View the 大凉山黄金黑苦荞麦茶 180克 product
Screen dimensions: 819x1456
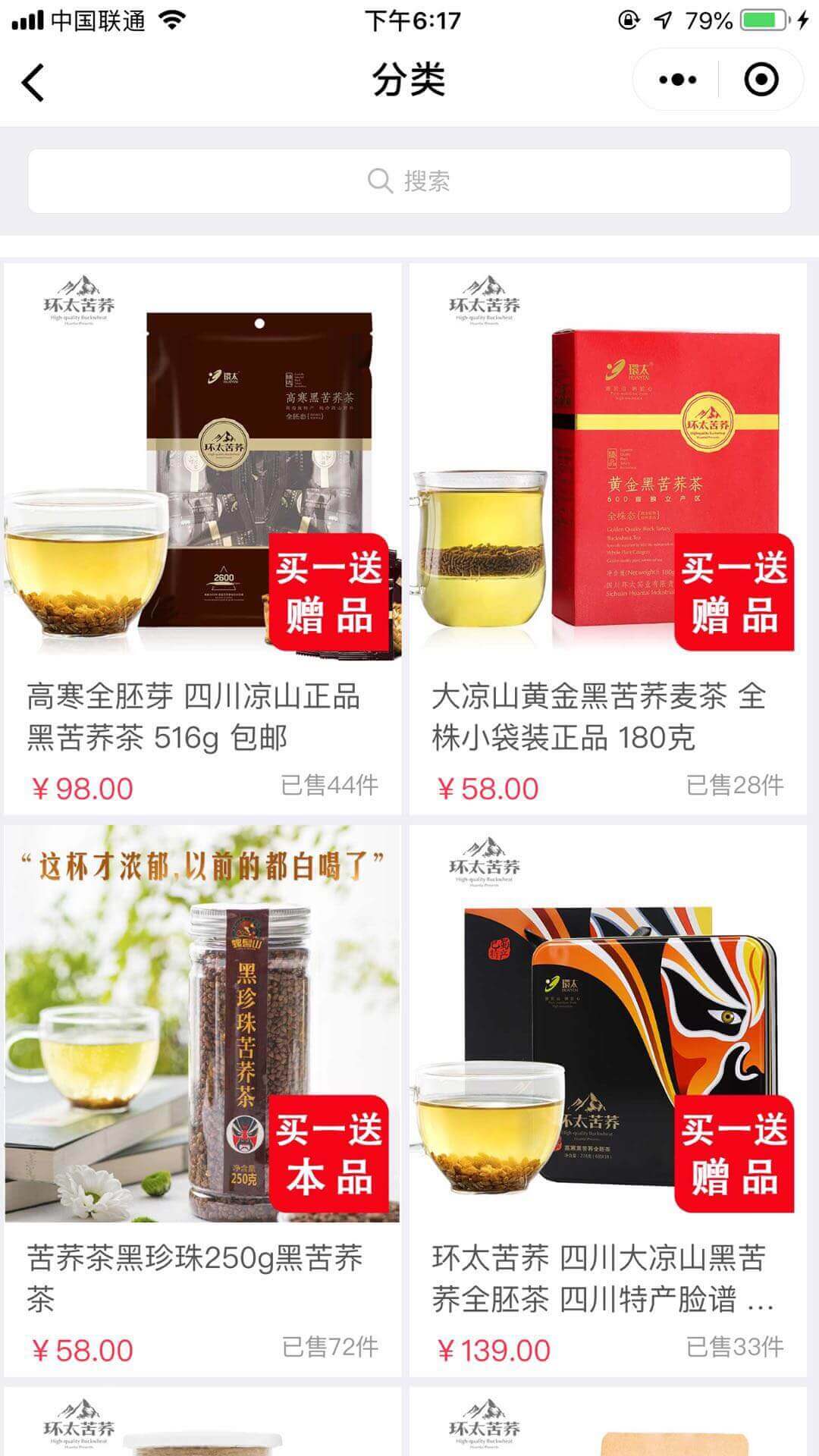tap(608, 538)
